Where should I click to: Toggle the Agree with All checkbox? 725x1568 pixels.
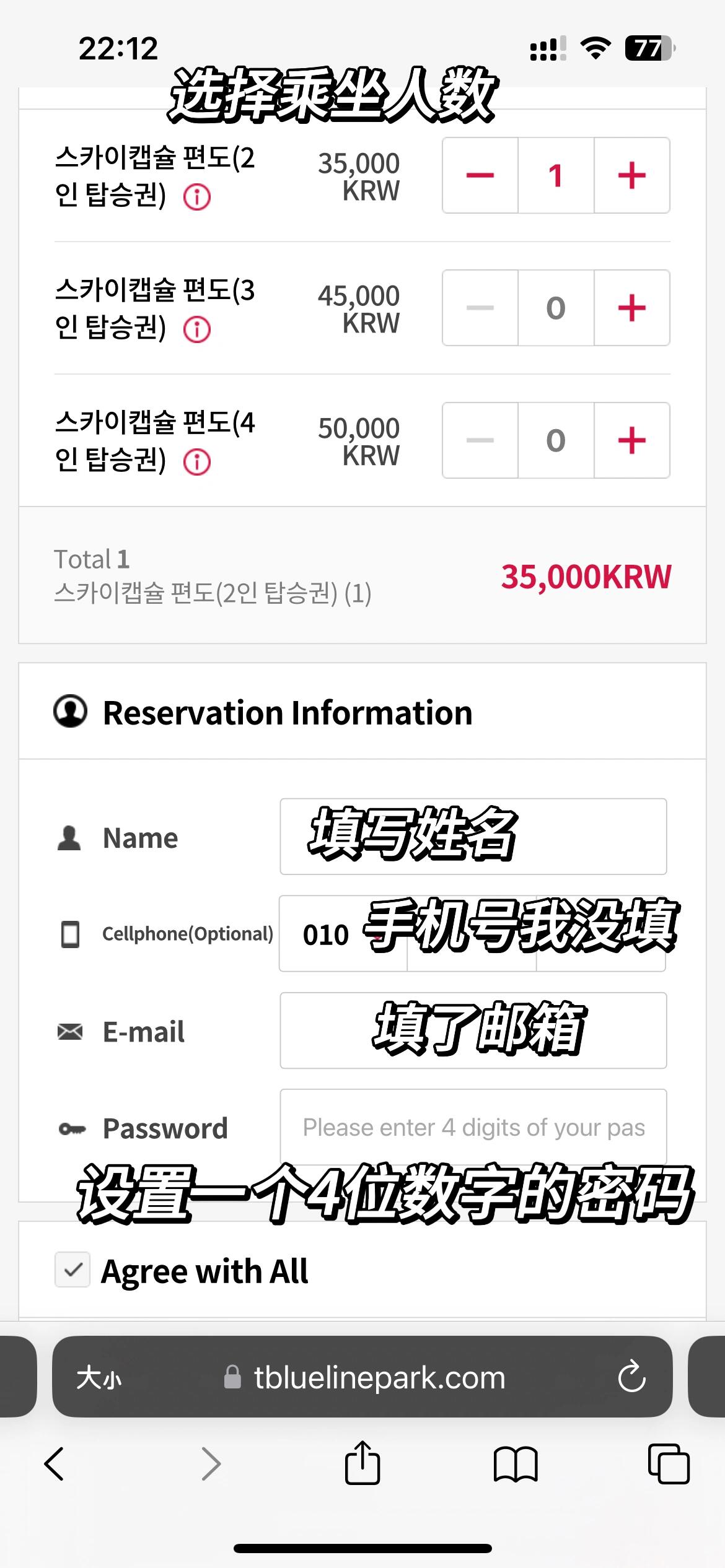[72, 1270]
